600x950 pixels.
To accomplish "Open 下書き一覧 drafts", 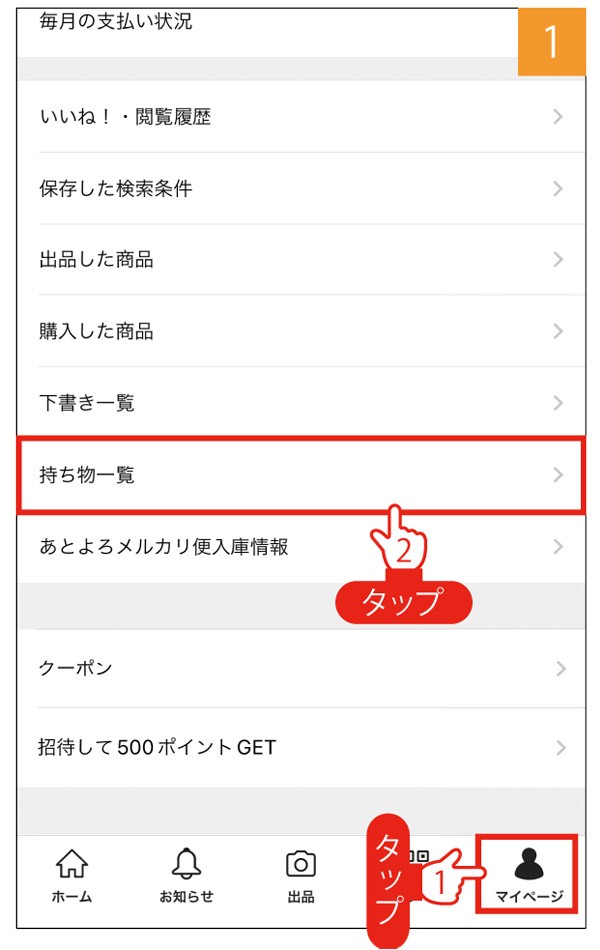I will (x=300, y=403).
